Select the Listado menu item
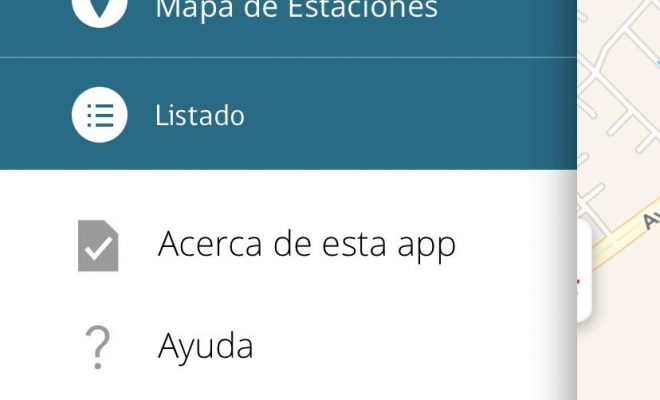The image size is (660, 400). coord(200,115)
